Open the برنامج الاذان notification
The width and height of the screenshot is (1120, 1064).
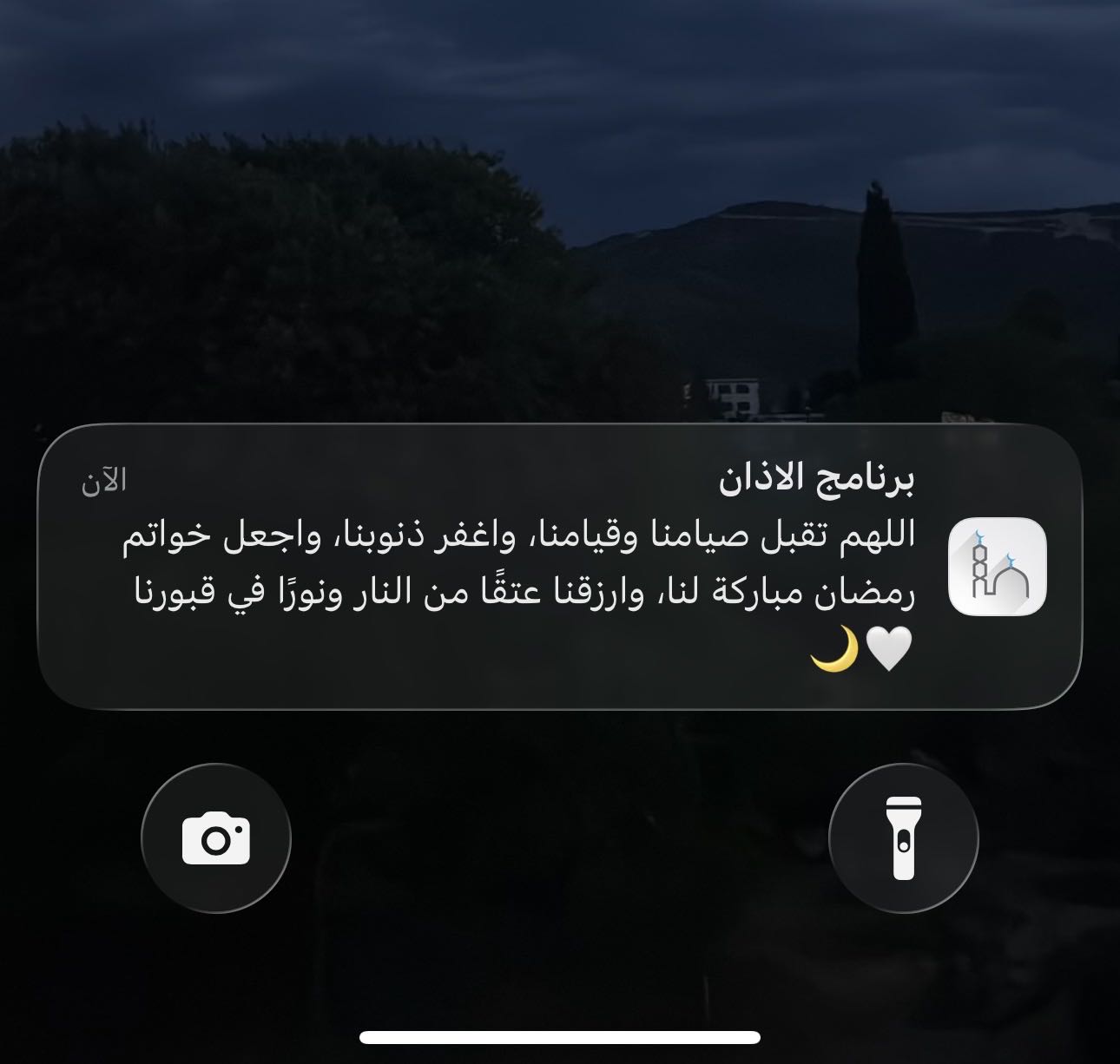coord(559,566)
